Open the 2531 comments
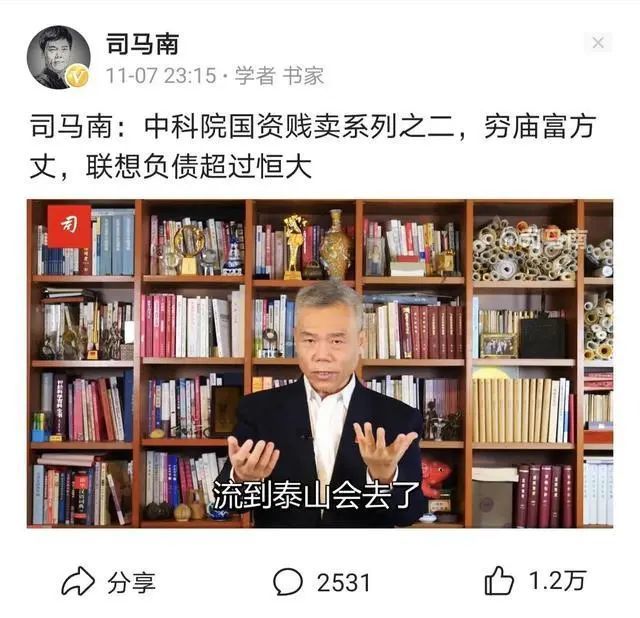Screen dimensions: 640x618 click(321, 581)
